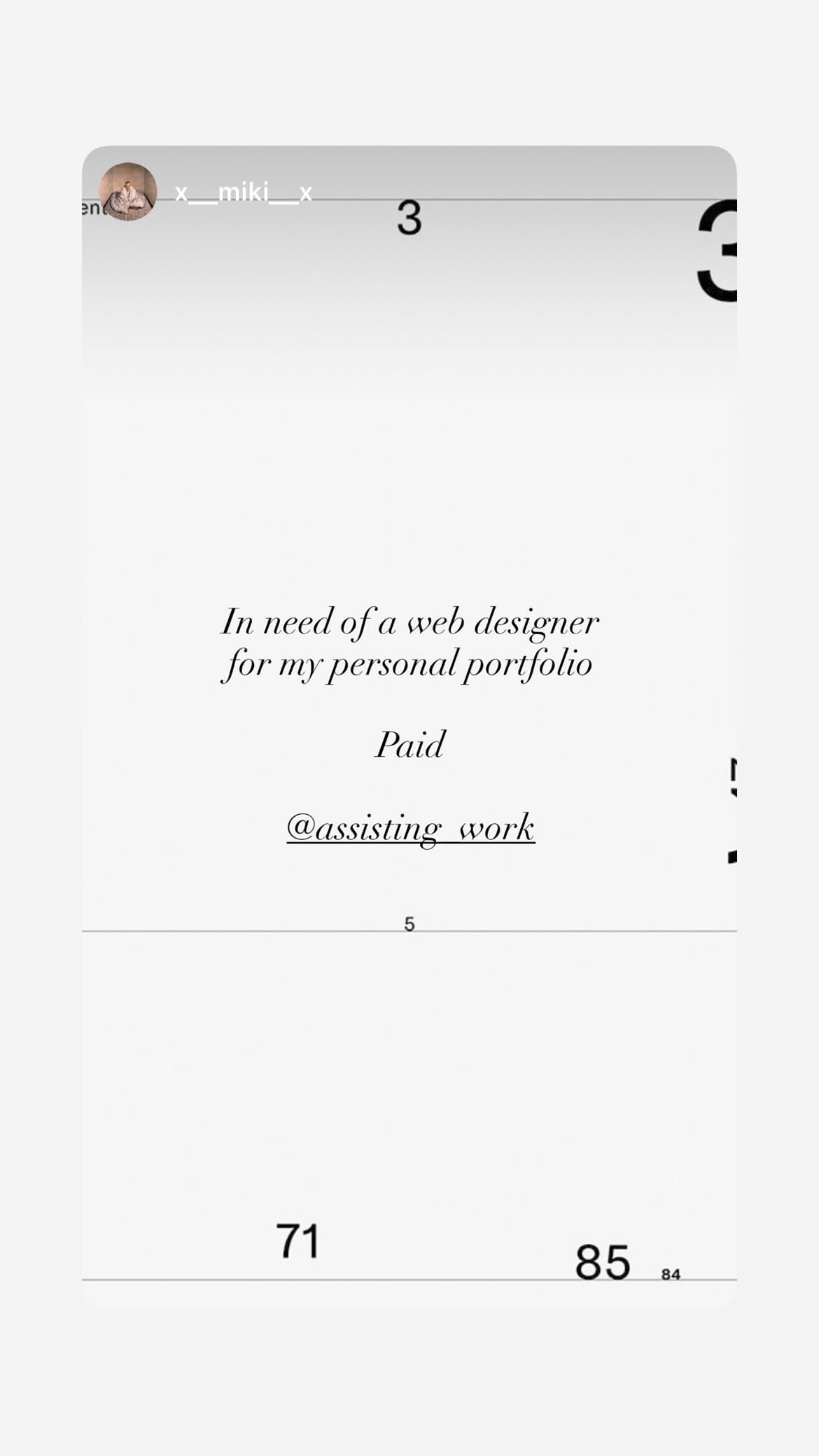The image size is (819, 1456).
Task: Tap the word 'Paid' in the story
Action: click(412, 745)
